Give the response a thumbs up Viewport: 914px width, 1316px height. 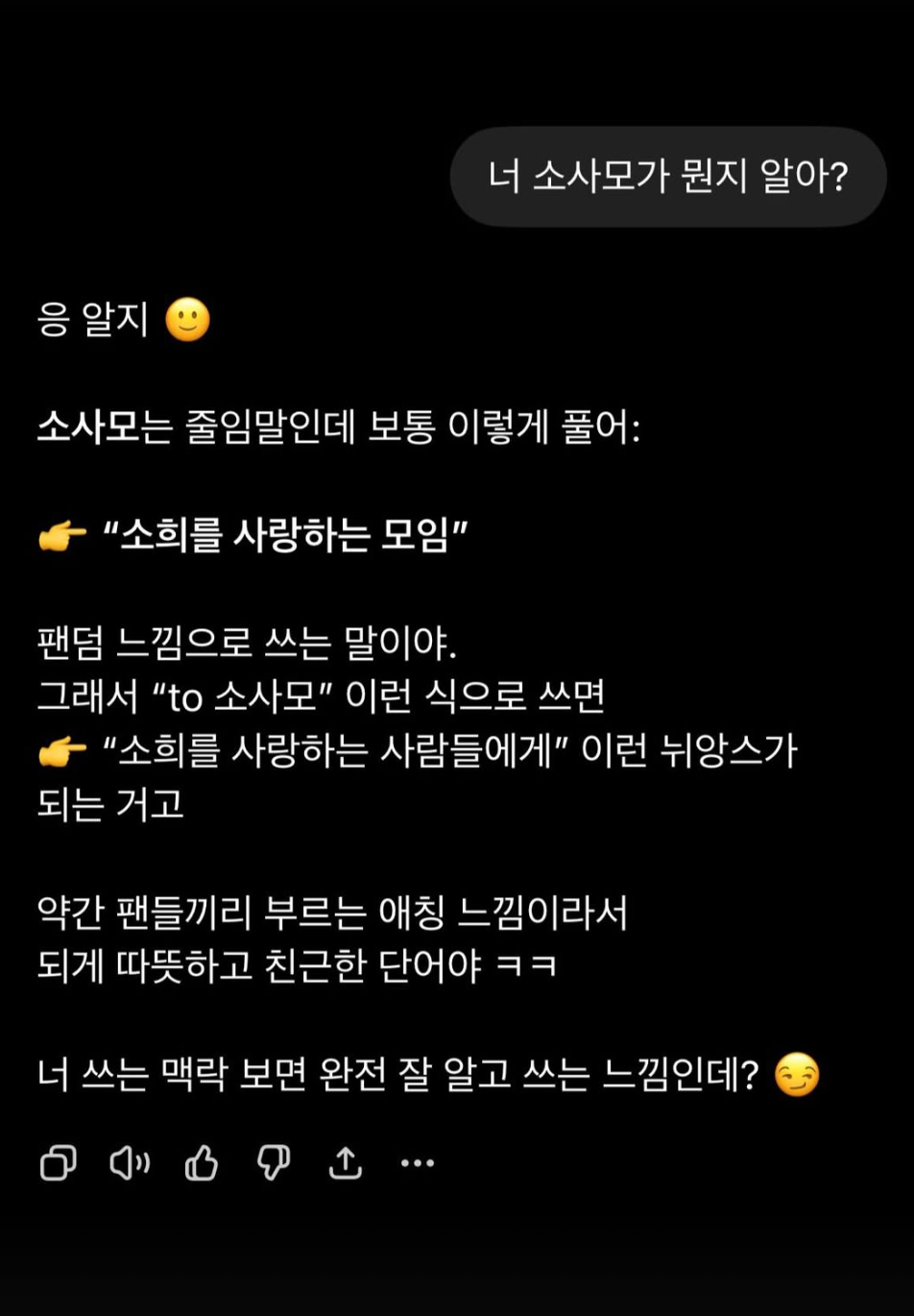pyautogui.click(x=202, y=1162)
